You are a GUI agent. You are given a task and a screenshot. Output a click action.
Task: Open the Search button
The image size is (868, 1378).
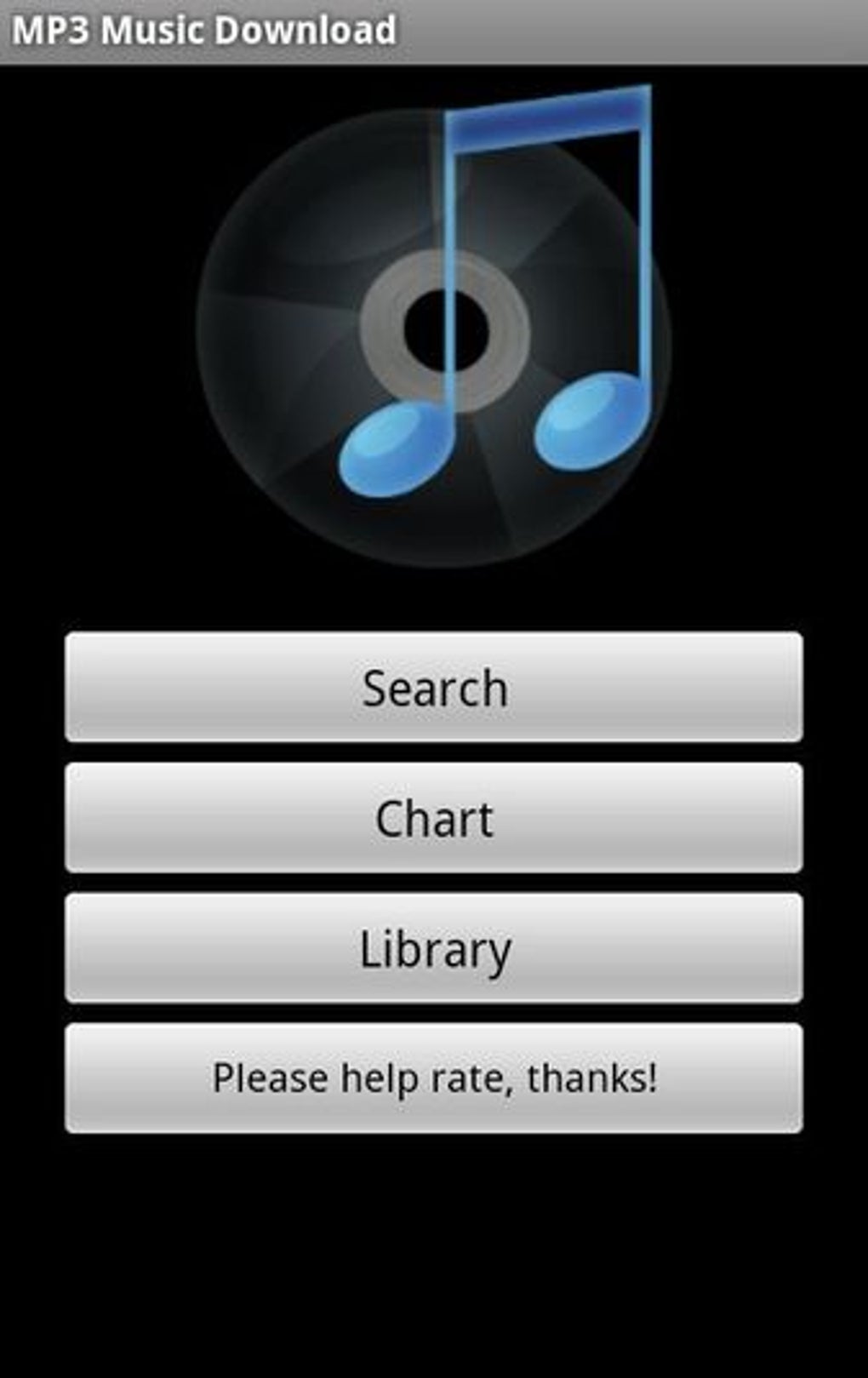coord(434,687)
